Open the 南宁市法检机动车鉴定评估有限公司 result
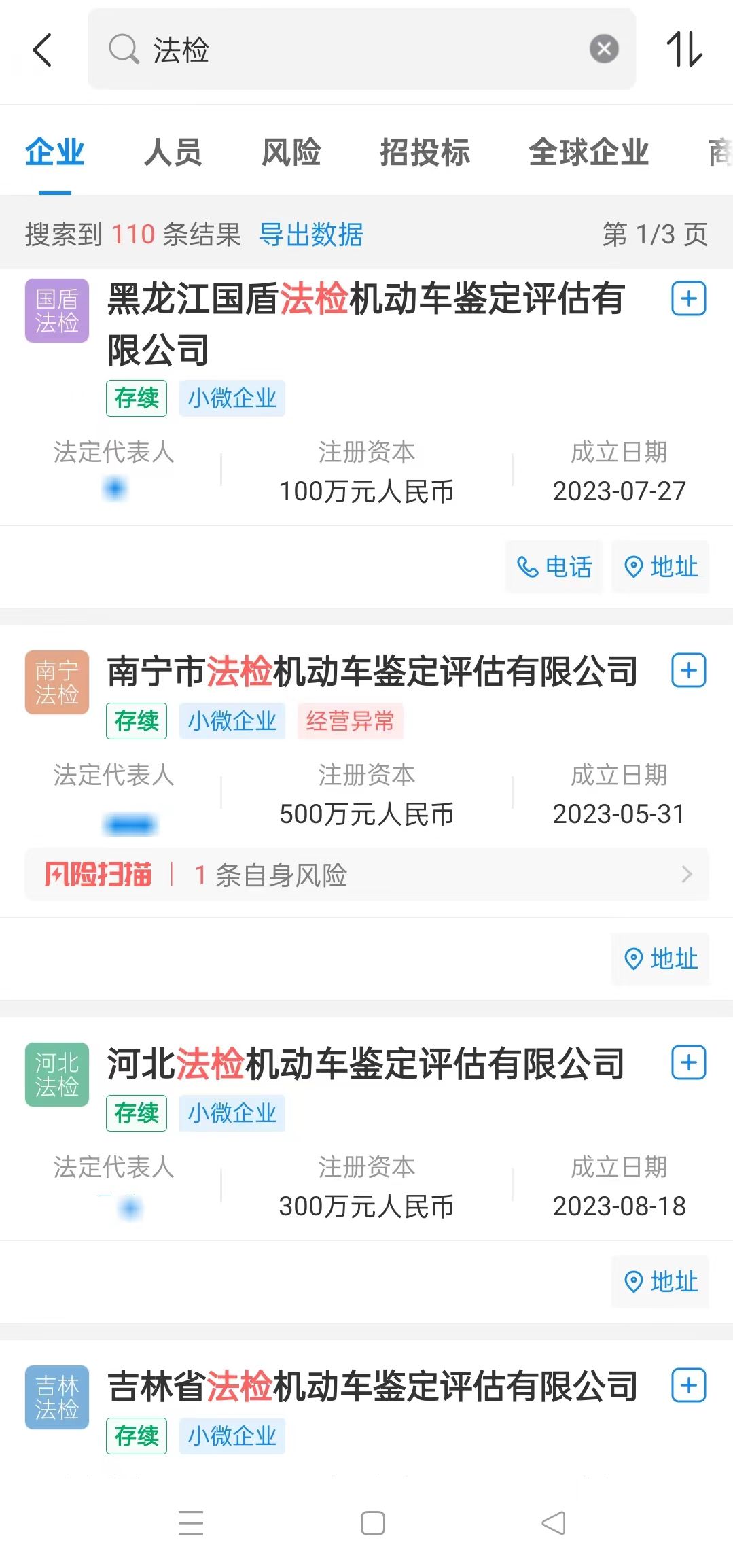The width and height of the screenshot is (733, 1568). tap(372, 671)
